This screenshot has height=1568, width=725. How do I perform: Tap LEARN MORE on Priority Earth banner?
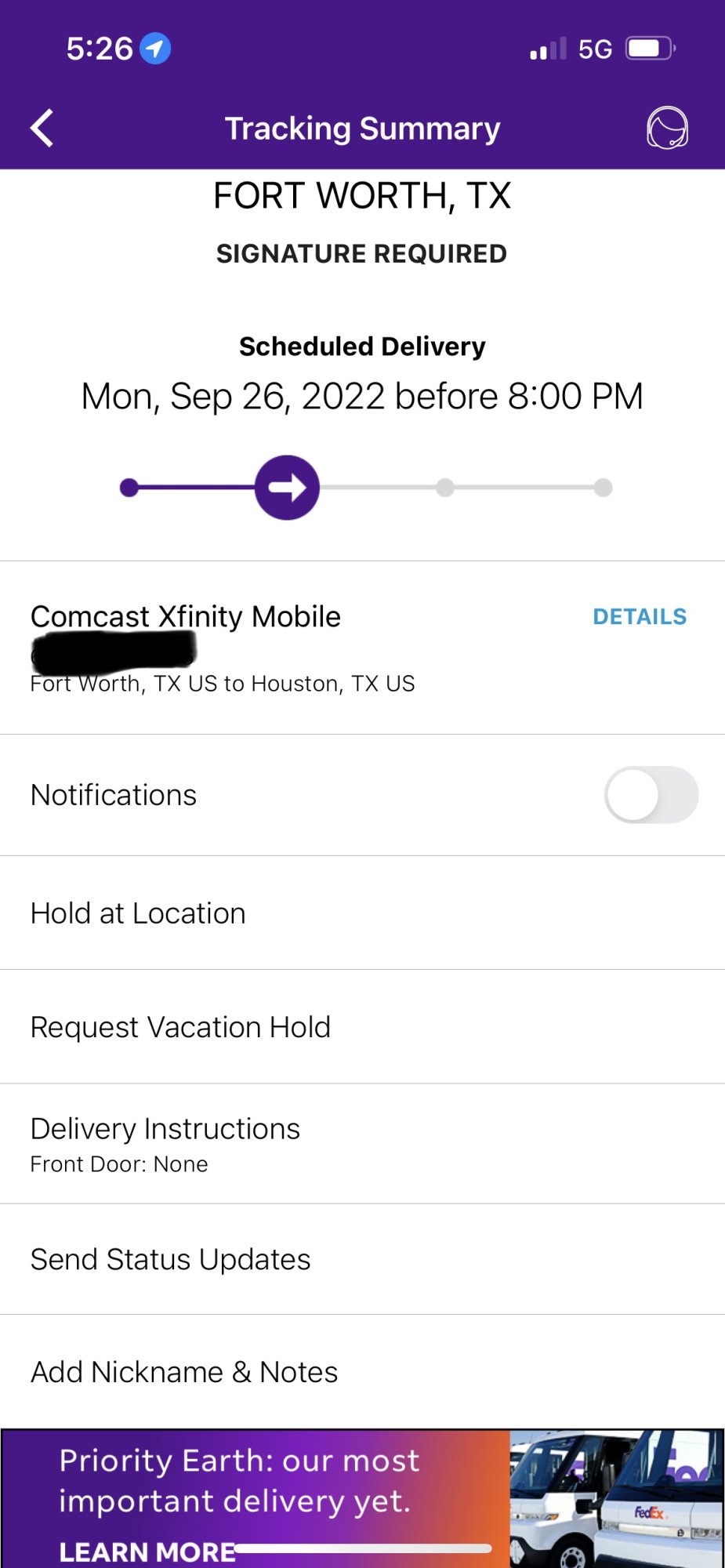[147, 1552]
